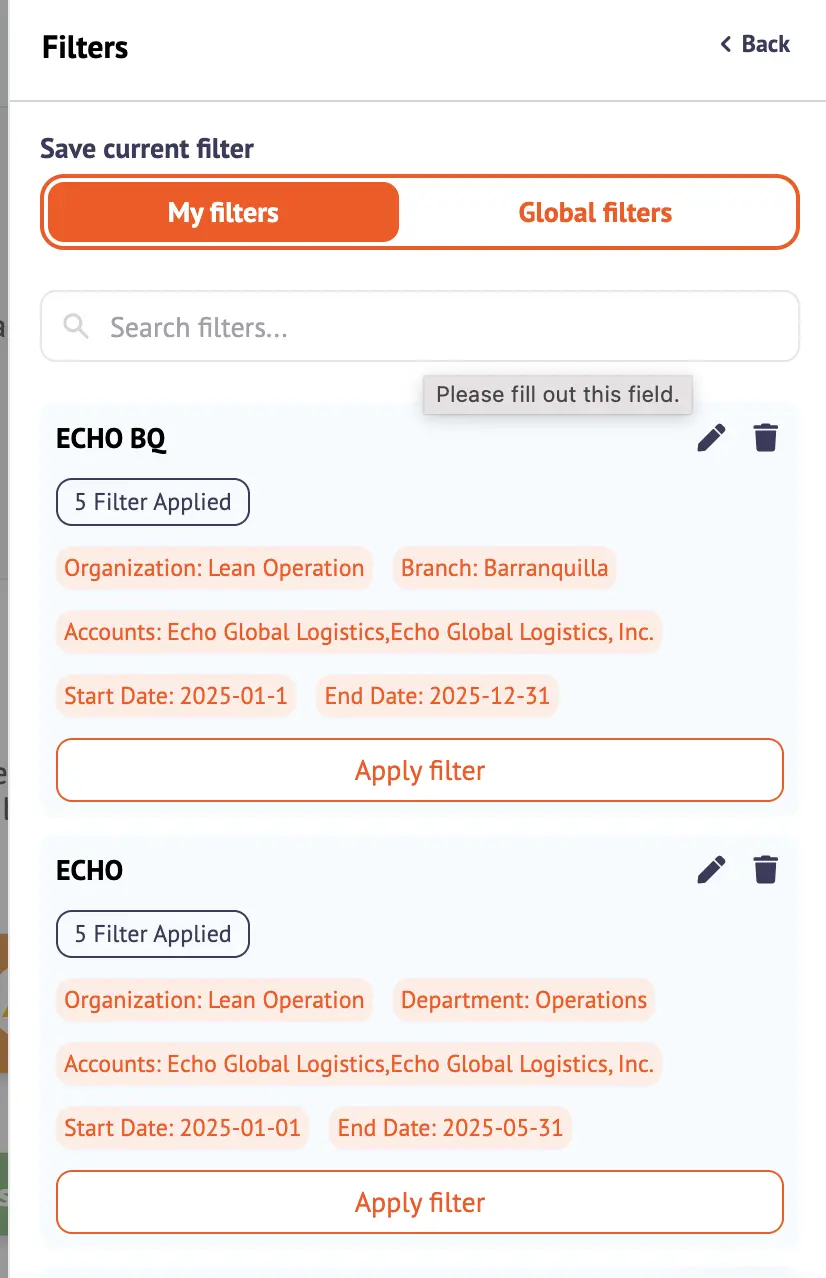The width and height of the screenshot is (826, 1278).
Task: Delete the ECHO BQ saved filter
Action: tap(765, 438)
